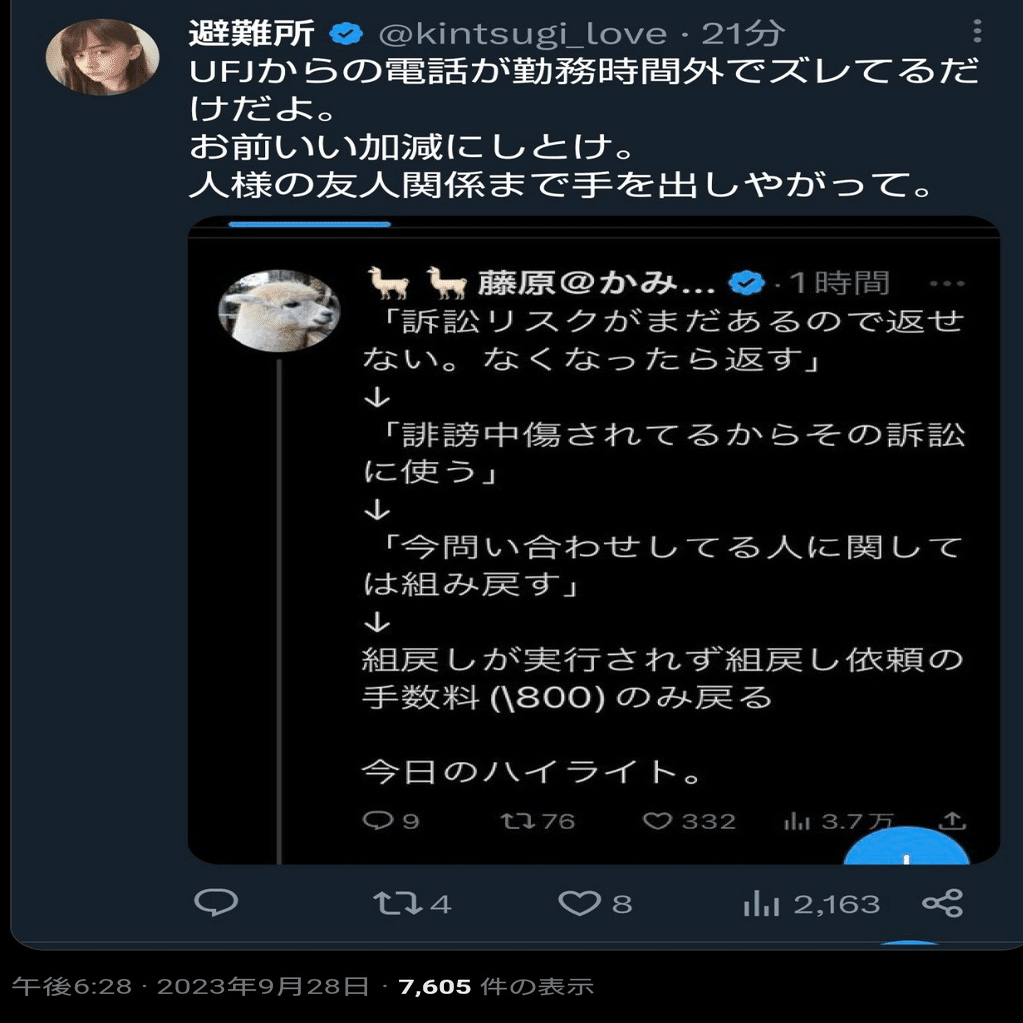Share this tweet
This screenshot has height=1023, width=1023.
point(942,904)
